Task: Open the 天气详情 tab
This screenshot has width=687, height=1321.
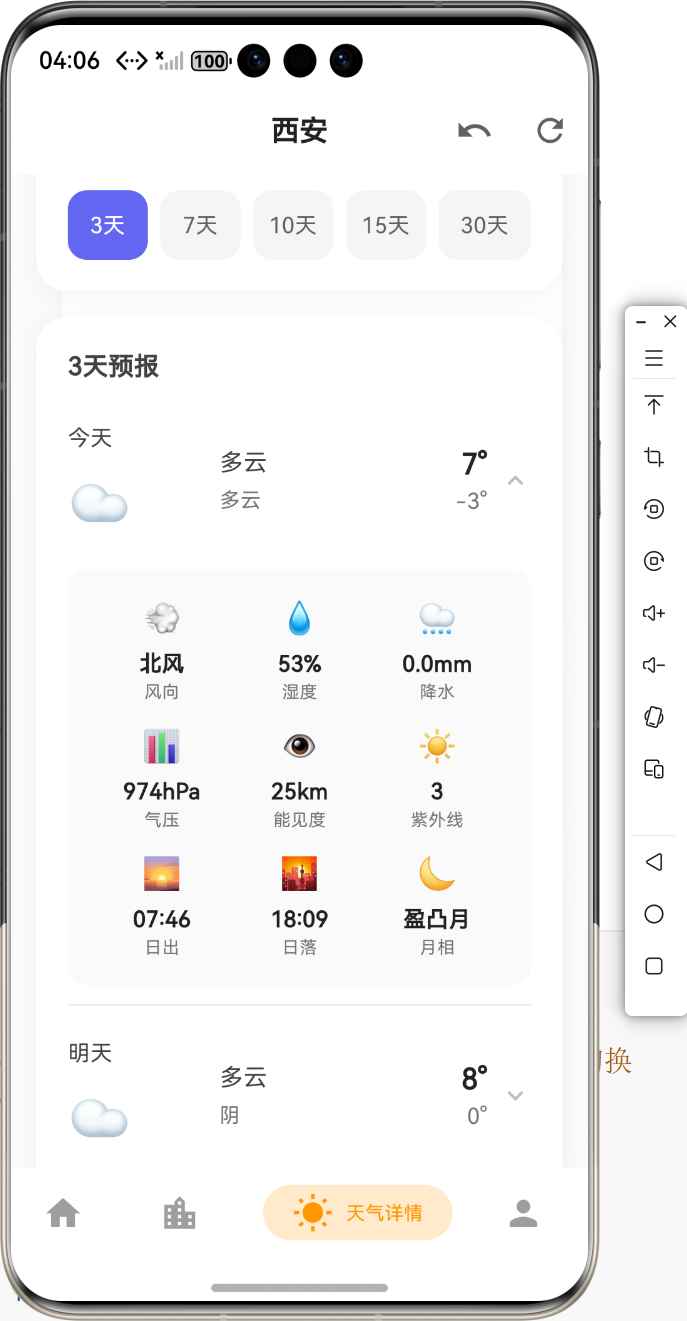Action: tap(358, 1213)
